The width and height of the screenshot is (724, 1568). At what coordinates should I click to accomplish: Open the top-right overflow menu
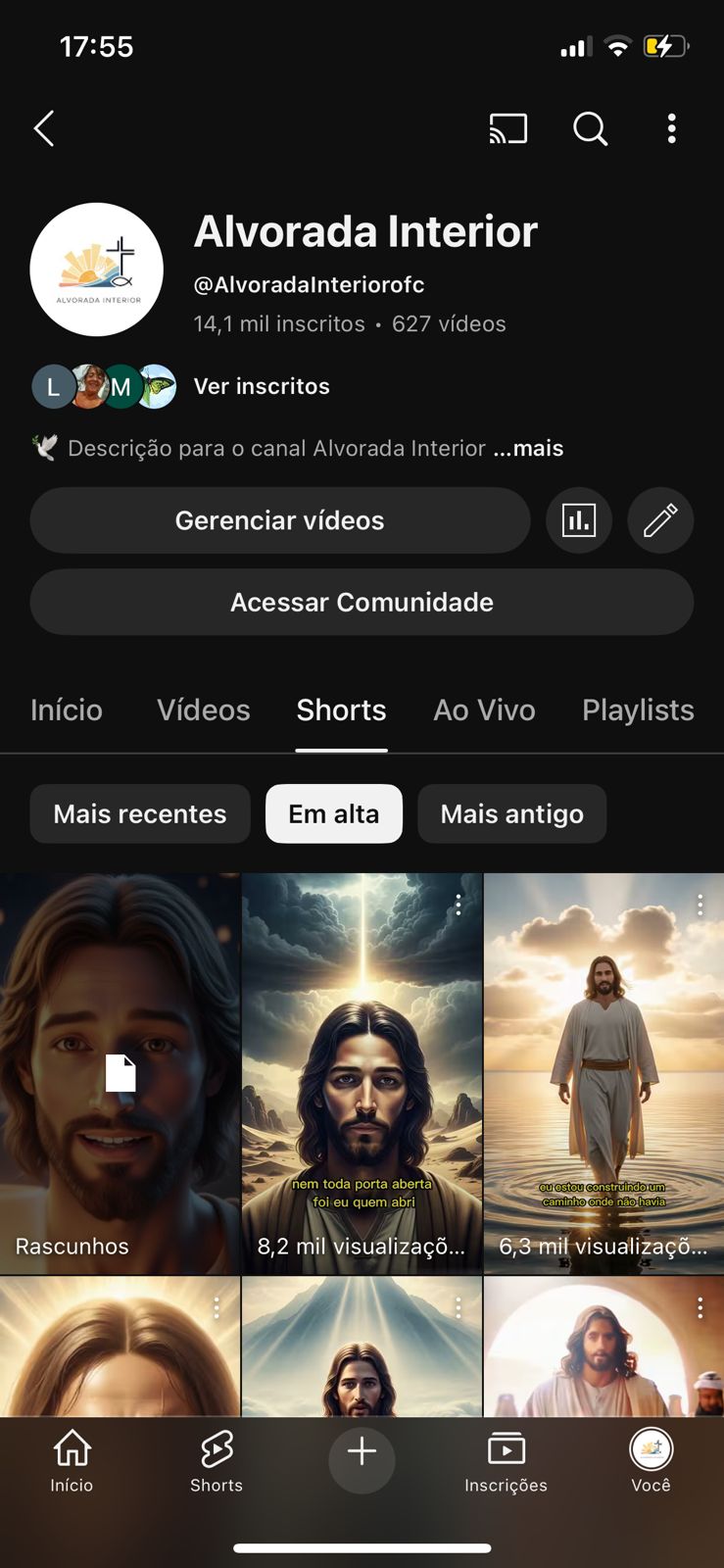pos(671,128)
